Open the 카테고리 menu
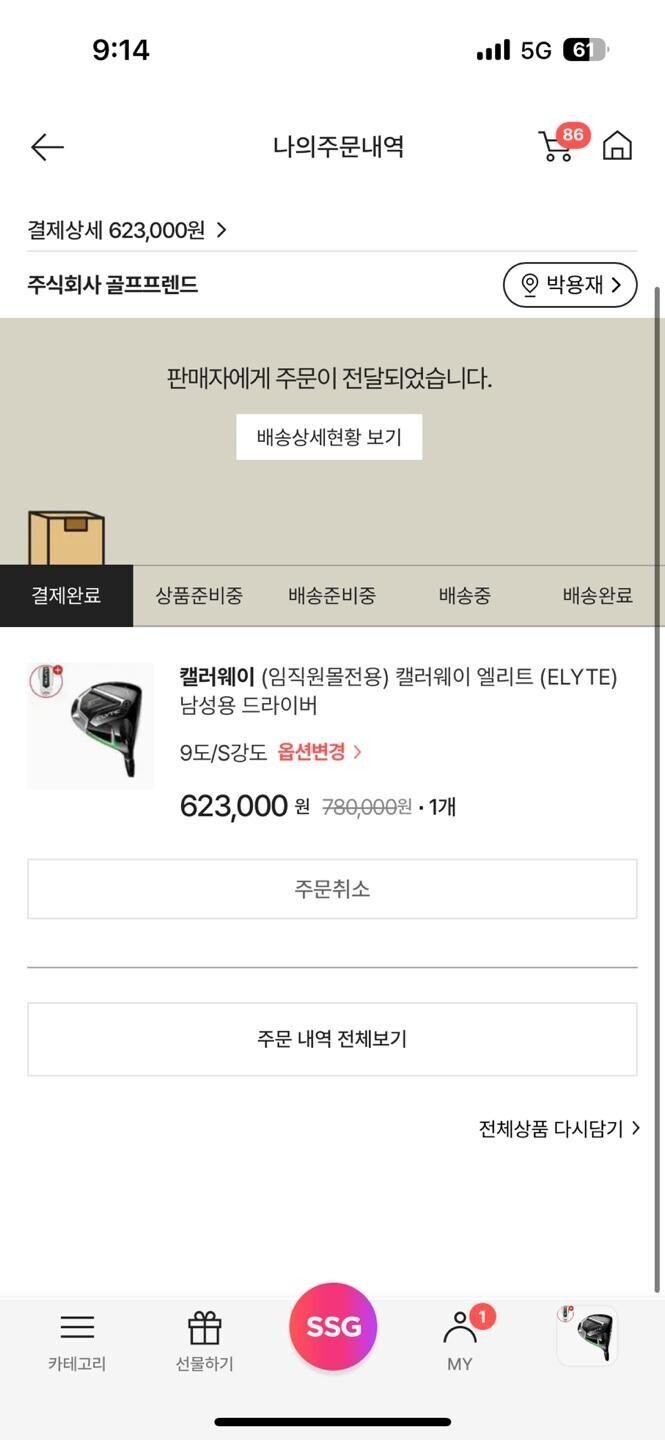Viewport: 665px width, 1440px height. coord(77,1341)
